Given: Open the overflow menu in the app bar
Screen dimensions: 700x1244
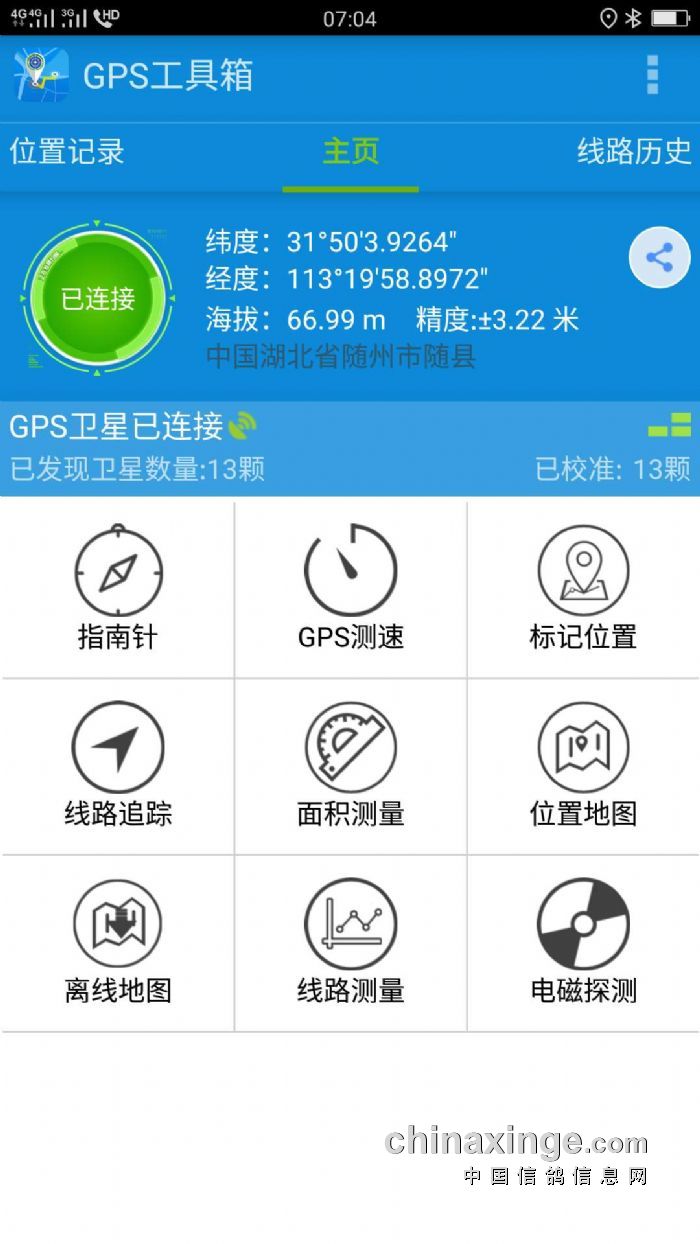Looking at the screenshot, I should pyautogui.click(x=652, y=75).
